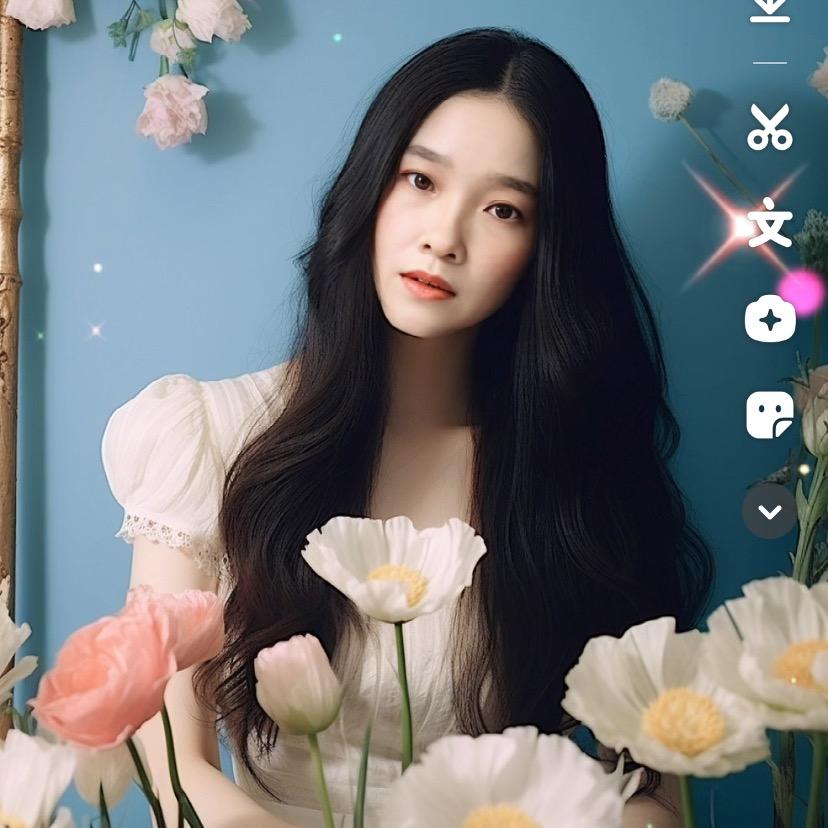828x828 pixels.
Task: Open the scissors cut tool
Action: coord(770,127)
